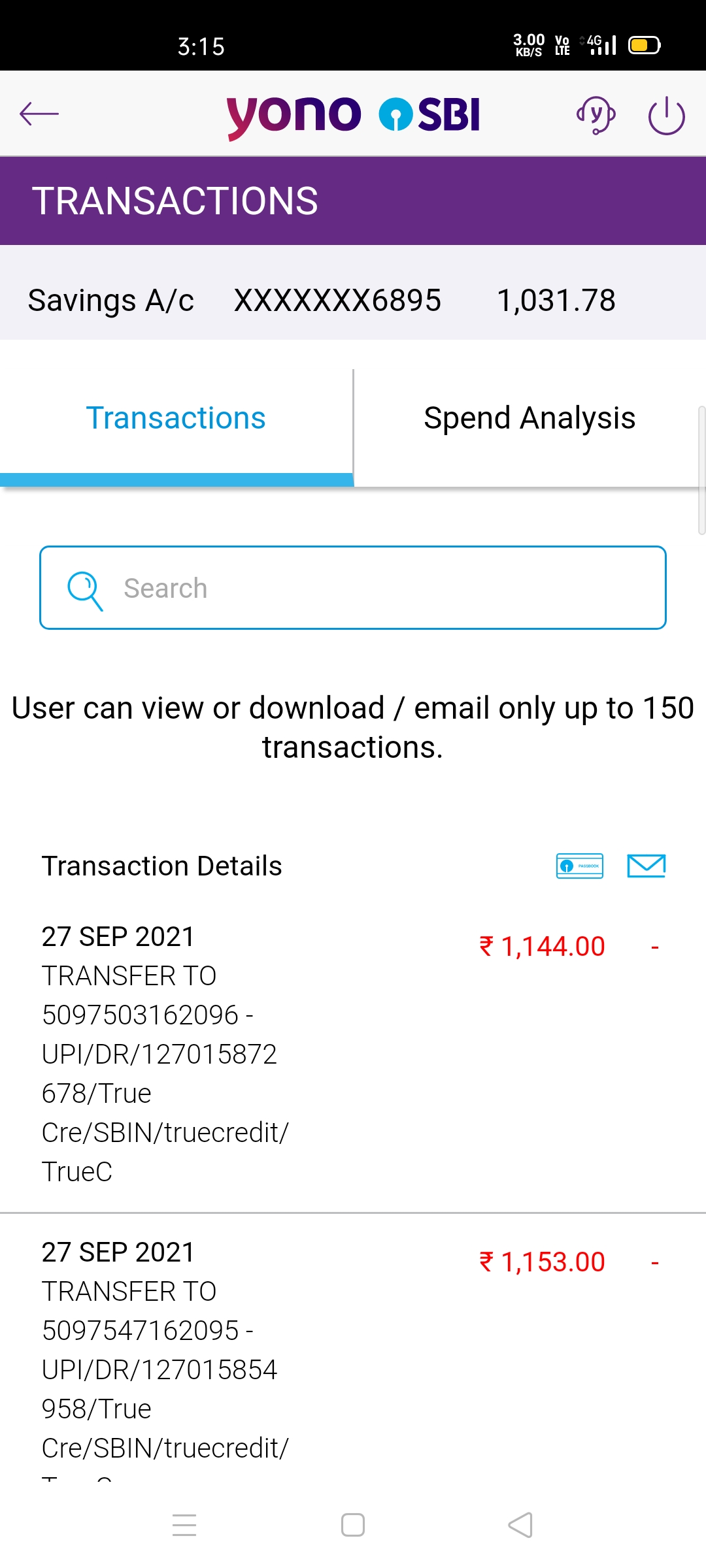Open recent apps from navigation bar
Viewport: 706px width, 1568px height.
point(184,1526)
